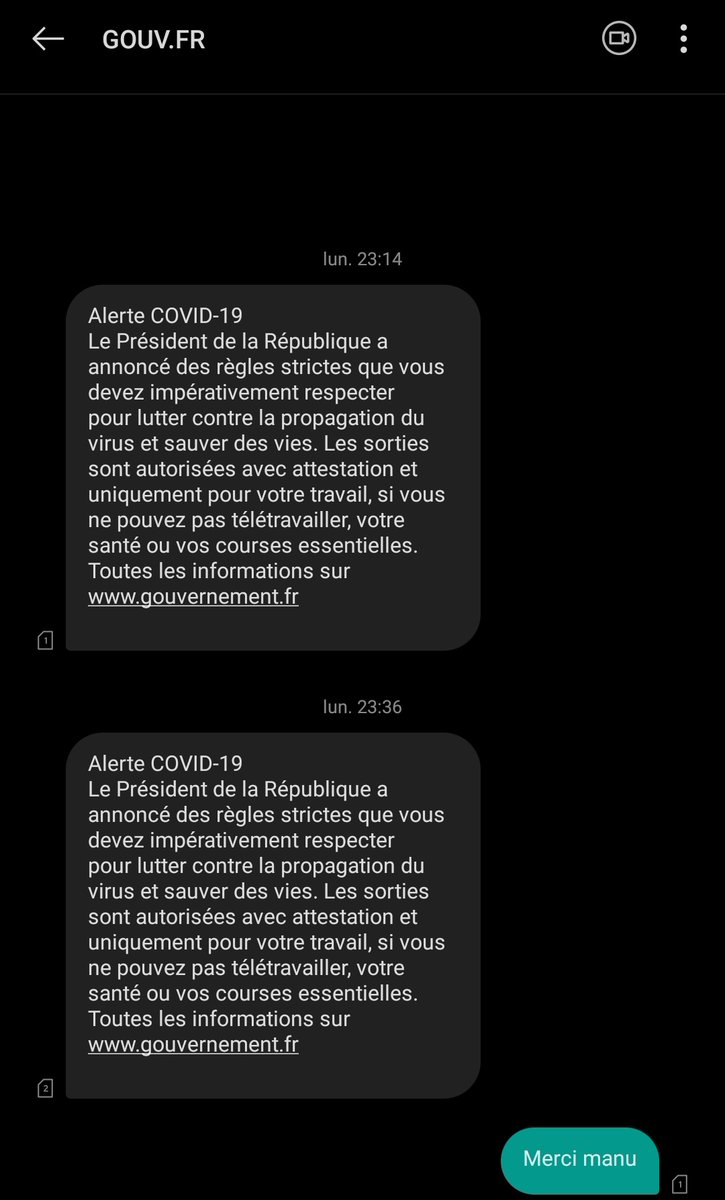Start a video call with GOUV.FR
Screen dimensions: 725x1200
619,39
